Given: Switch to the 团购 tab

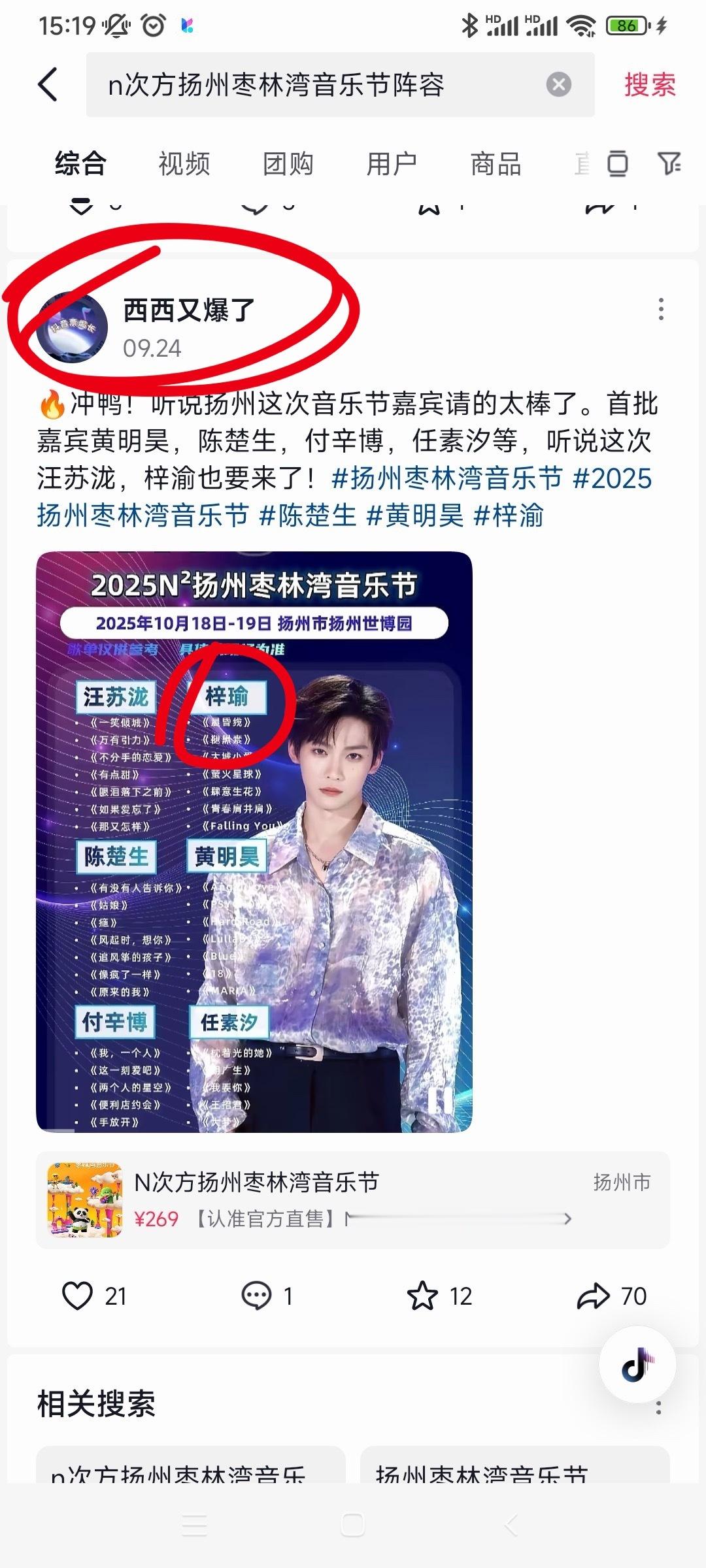Looking at the screenshot, I should [x=288, y=163].
